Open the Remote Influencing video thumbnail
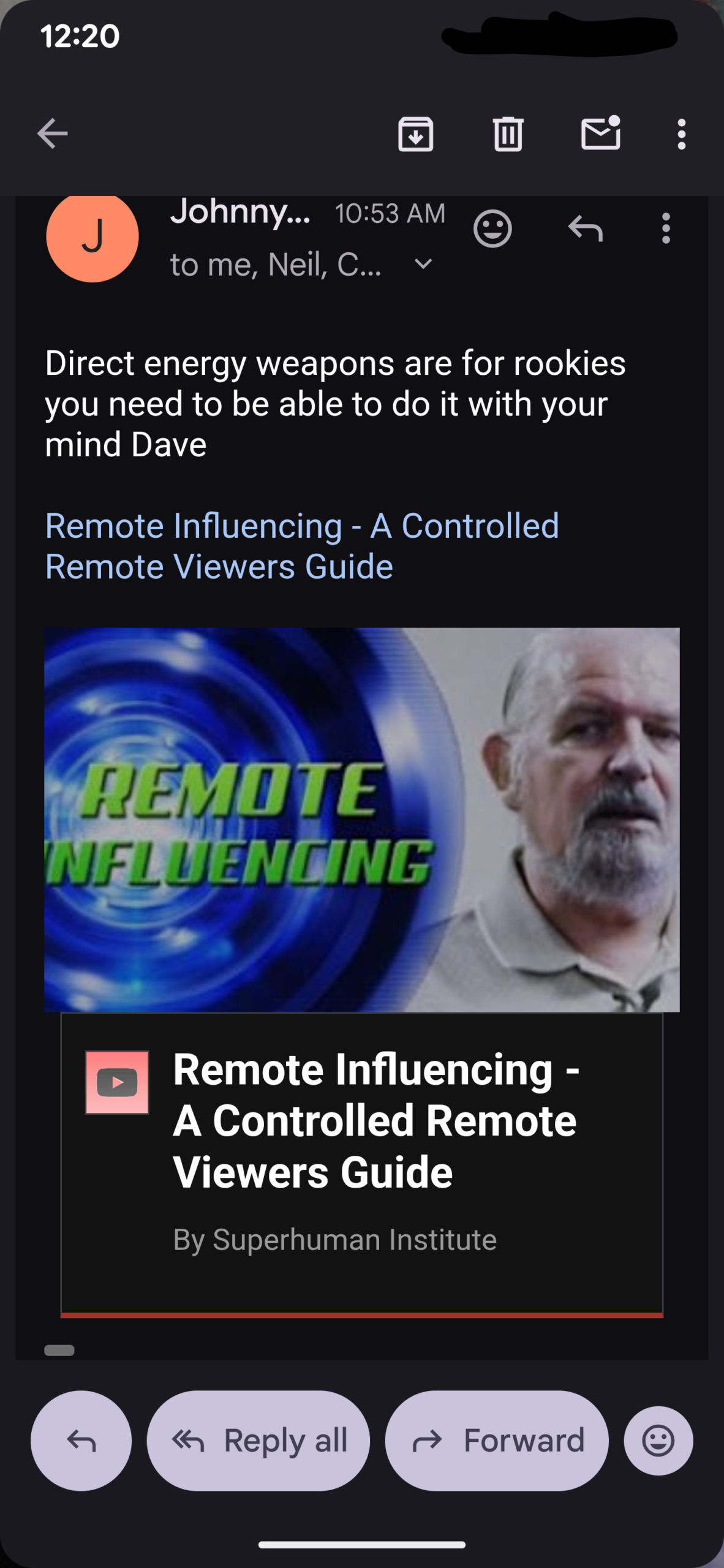Screen dimensions: 724x1568 click(x=361, y=820)
